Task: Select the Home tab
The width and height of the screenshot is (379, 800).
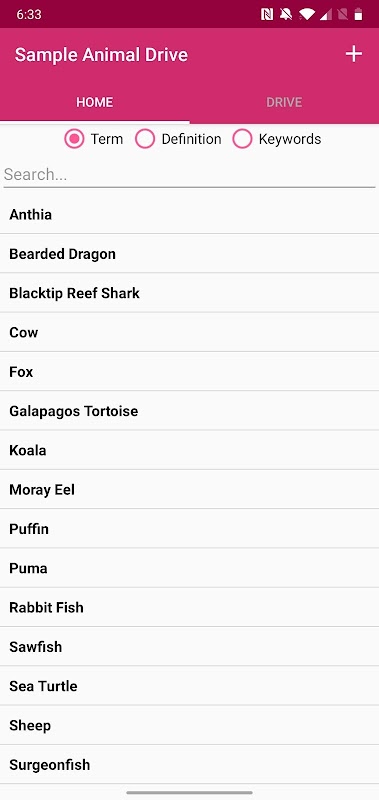Action: [x=95, y=102]
